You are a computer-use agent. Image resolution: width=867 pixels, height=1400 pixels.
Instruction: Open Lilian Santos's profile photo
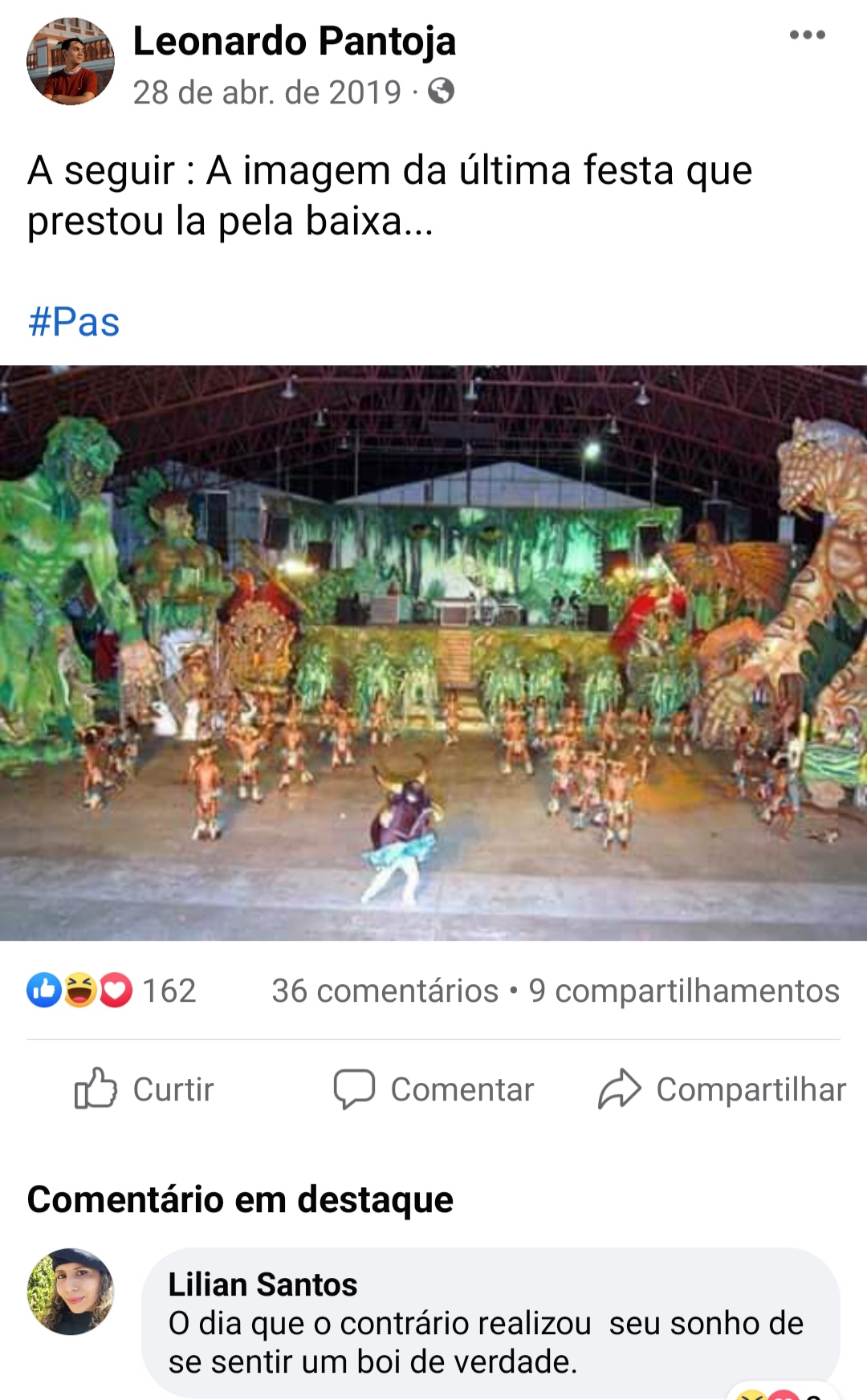71,1292
